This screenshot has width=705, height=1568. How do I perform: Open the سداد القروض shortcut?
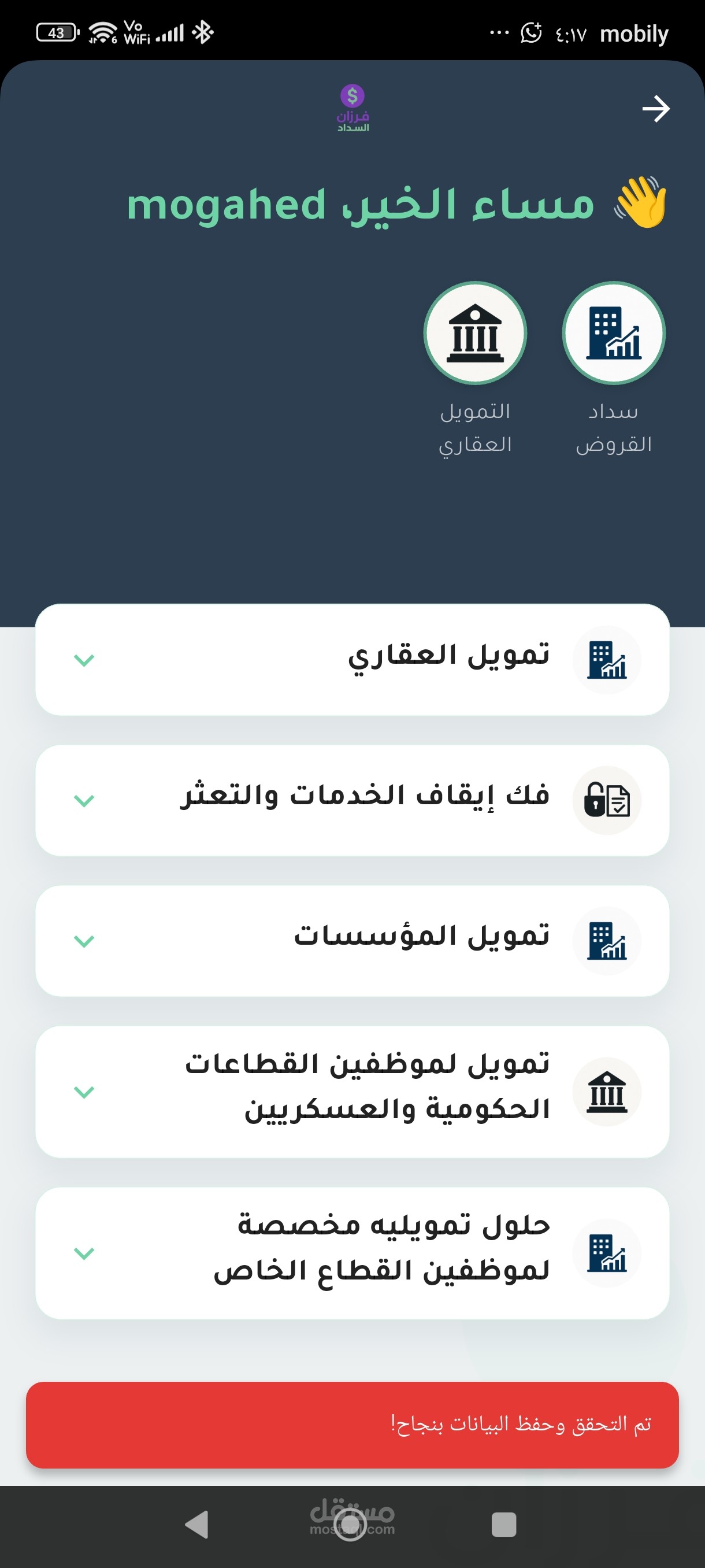613,369
